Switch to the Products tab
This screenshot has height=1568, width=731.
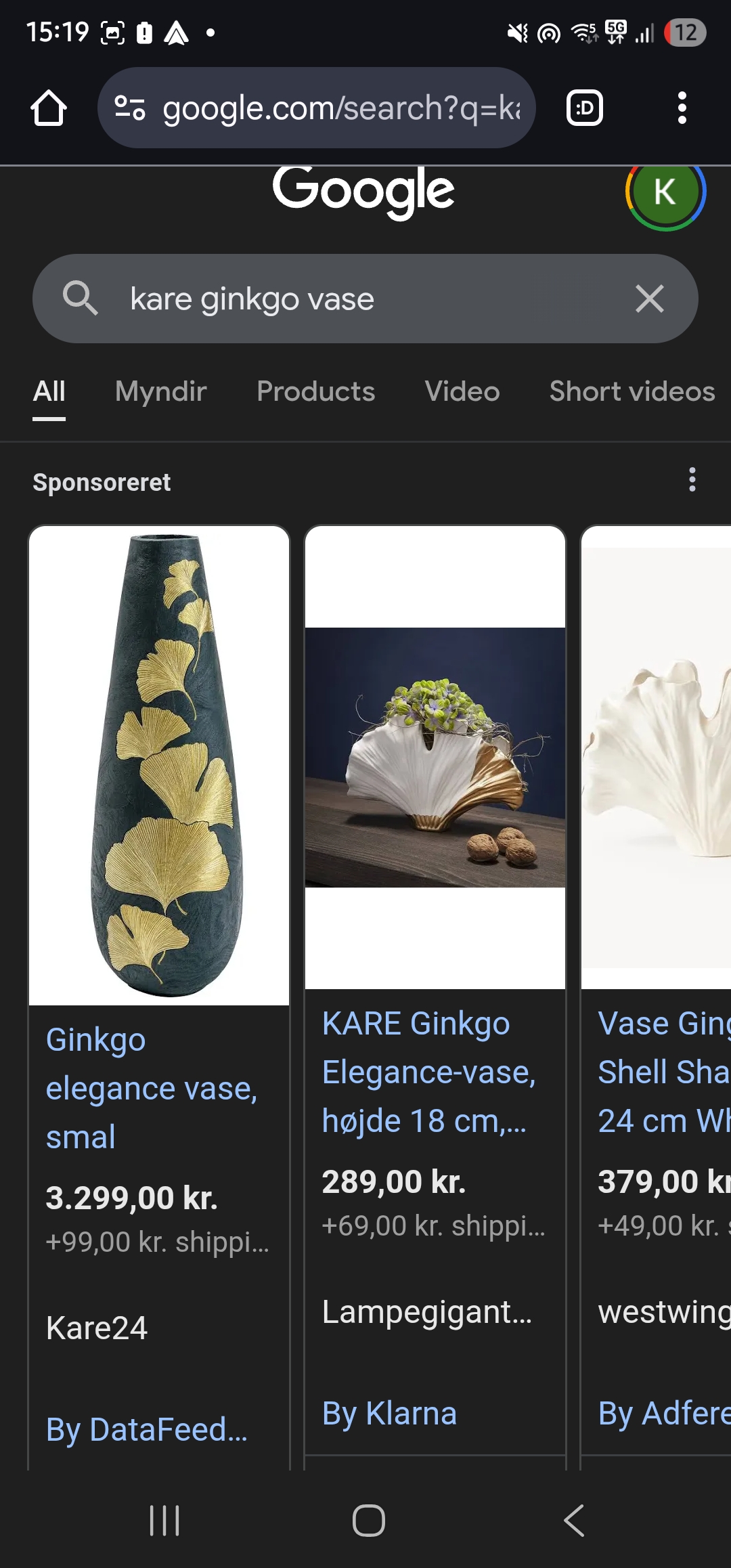315,391
